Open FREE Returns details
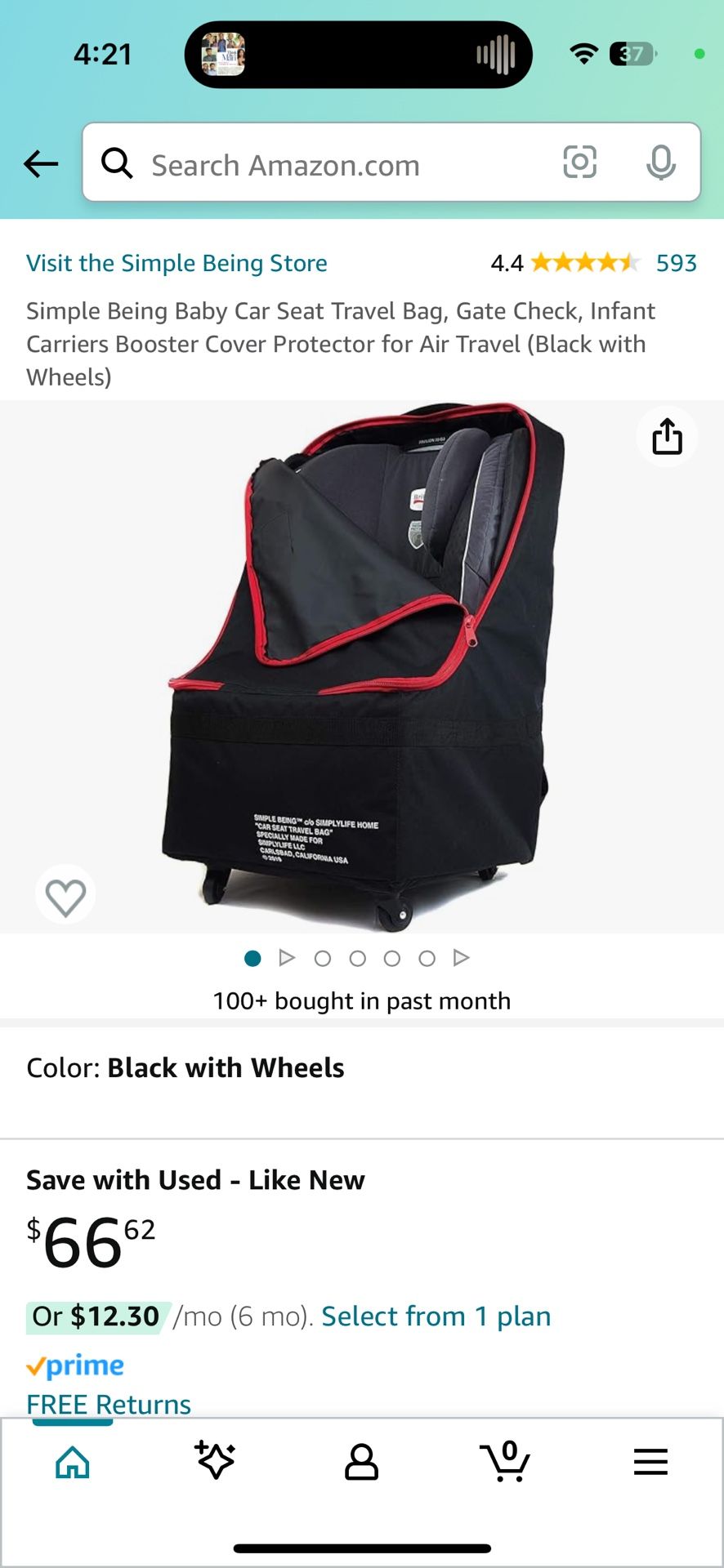 (x=109, y=1404)
